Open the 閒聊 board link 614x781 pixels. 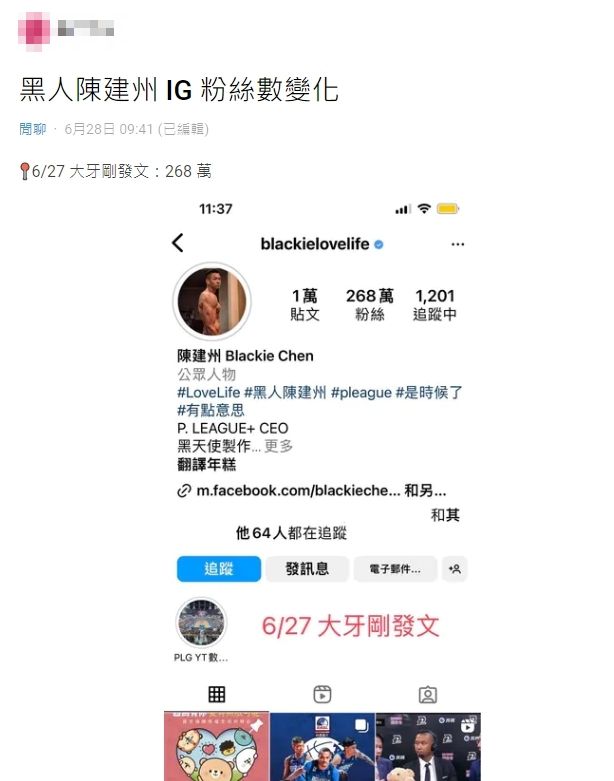click(x=33, y=130)
